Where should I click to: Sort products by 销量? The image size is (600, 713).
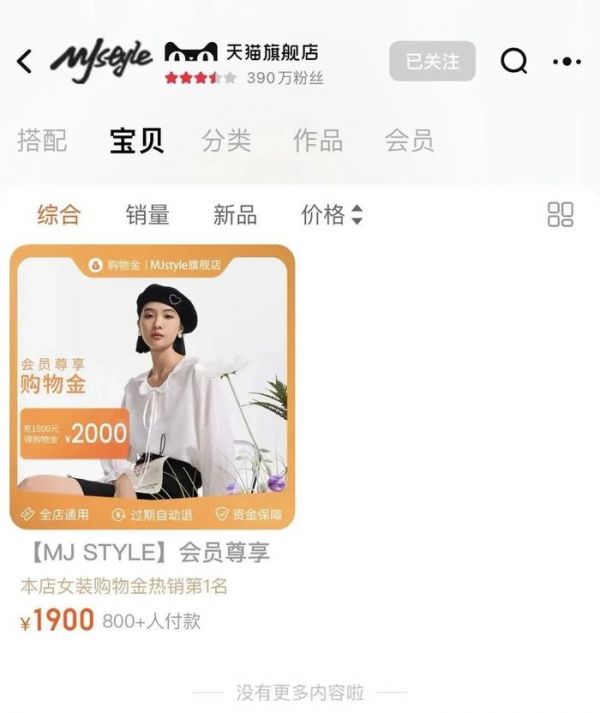click(x=147, y=214)
